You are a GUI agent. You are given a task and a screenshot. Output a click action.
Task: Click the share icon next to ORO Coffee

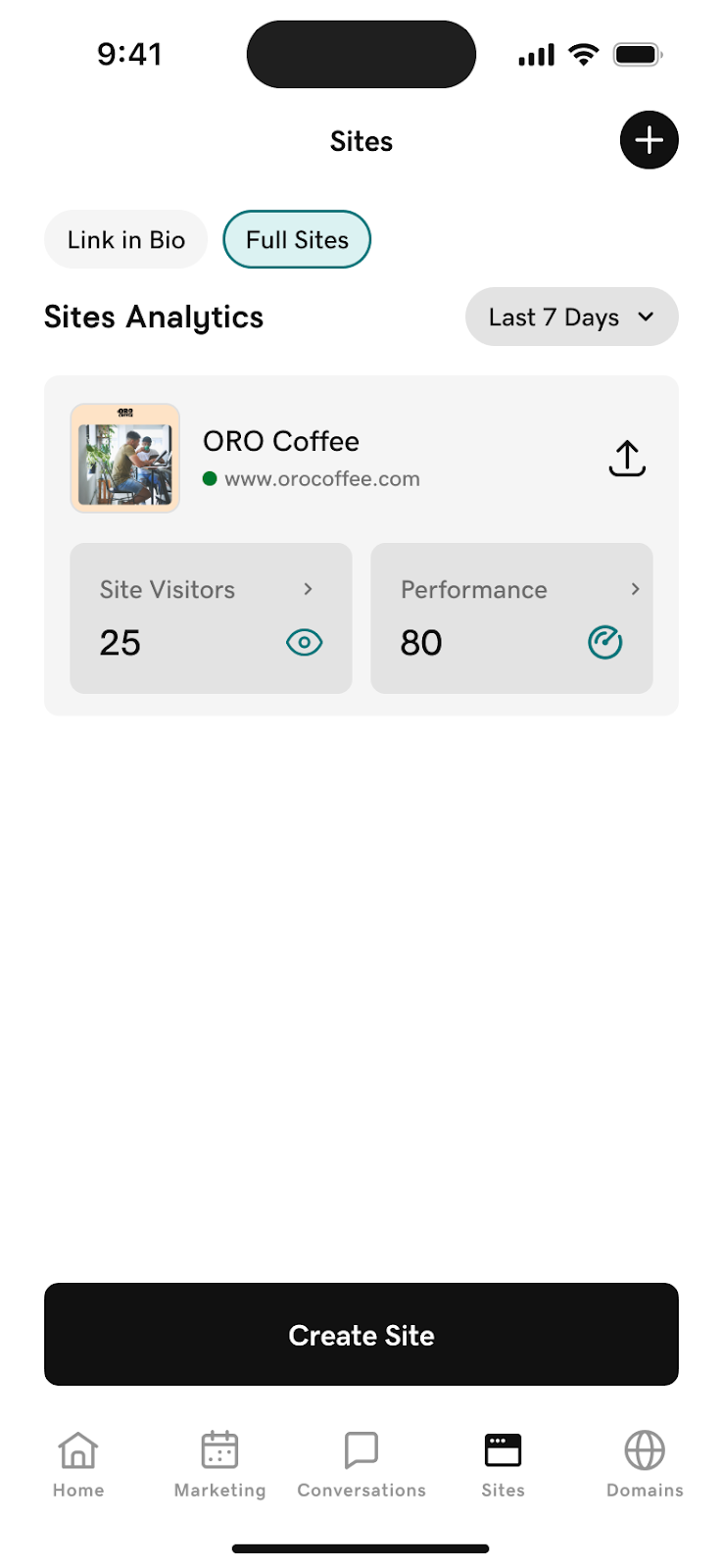[x=627, y=458]
